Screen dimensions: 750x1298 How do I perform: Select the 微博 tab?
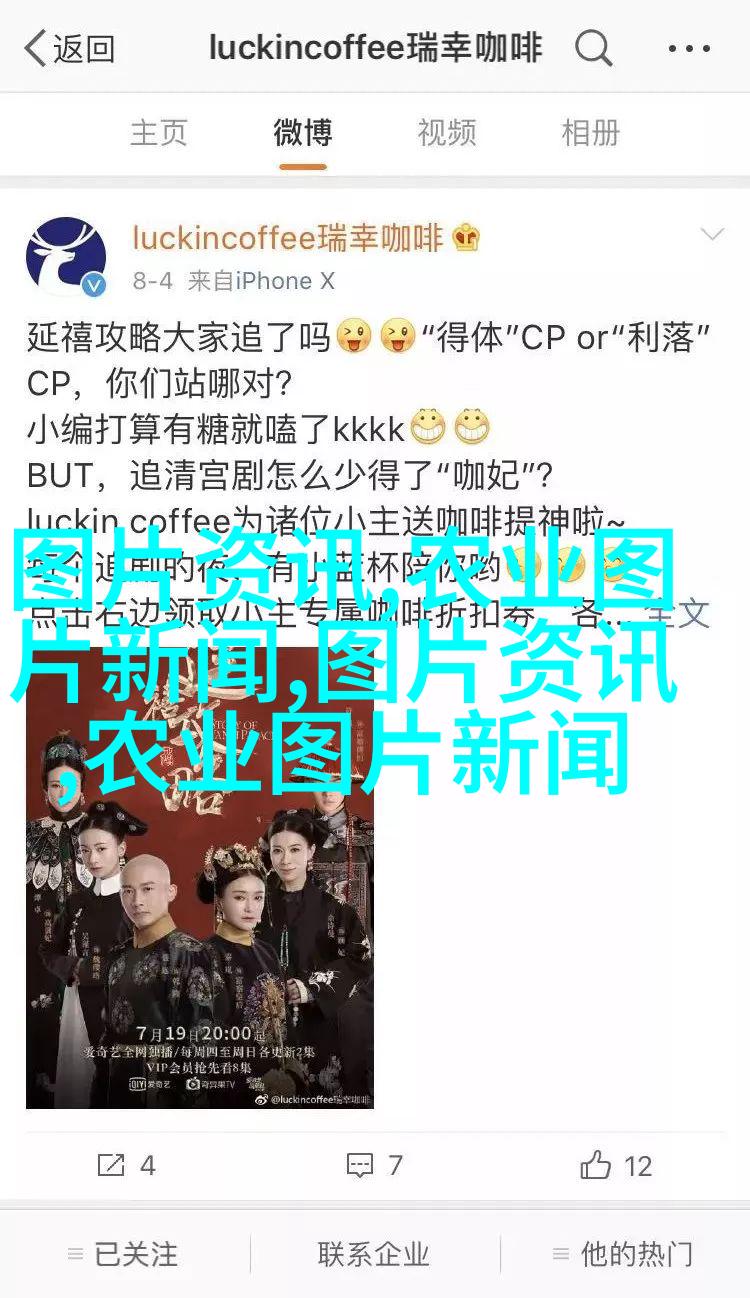303,133
